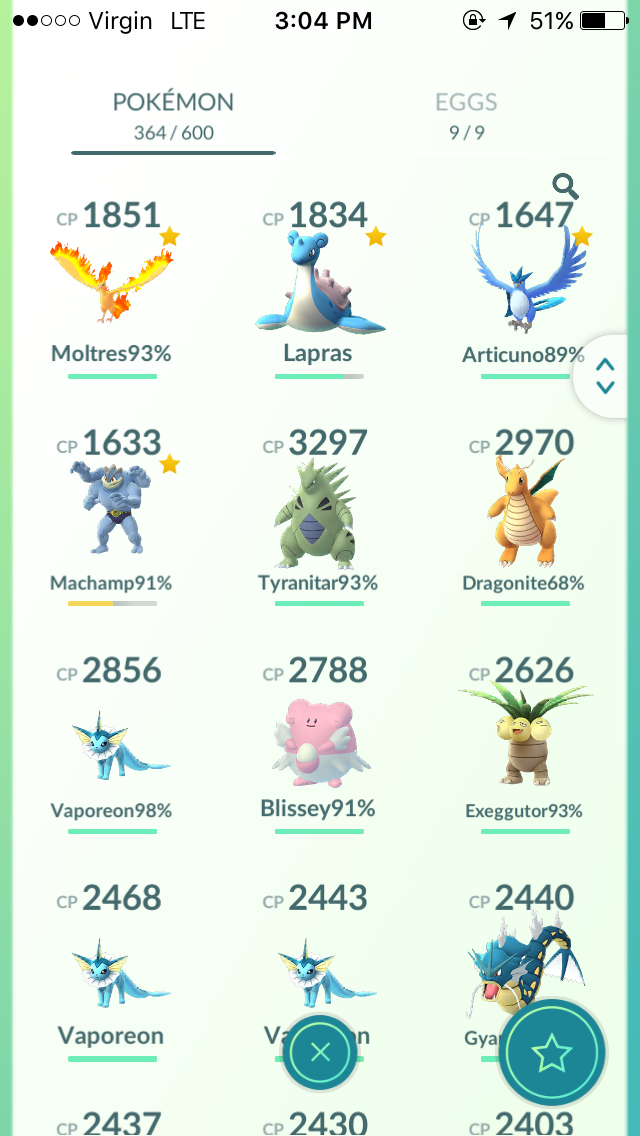View Exeggutor CP 2626
This screenshot has width=640, height=1136.
coord(525,745)
